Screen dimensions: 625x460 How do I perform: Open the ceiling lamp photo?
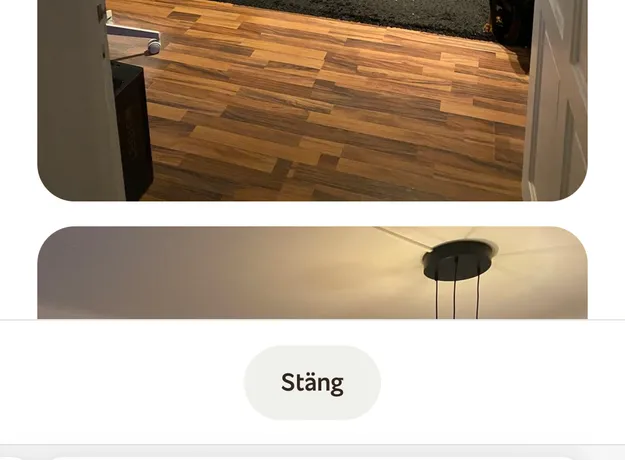coord(312,273)
